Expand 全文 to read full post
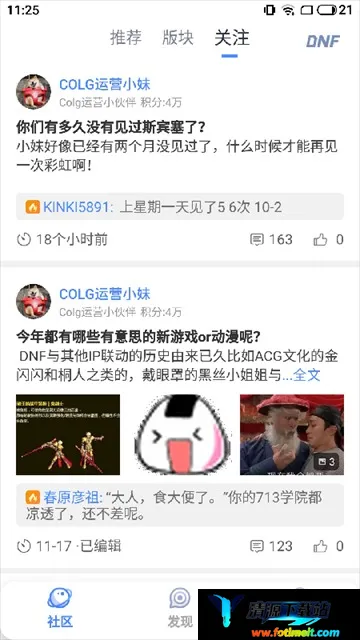 pyautogui.click(x=306, y=375)
